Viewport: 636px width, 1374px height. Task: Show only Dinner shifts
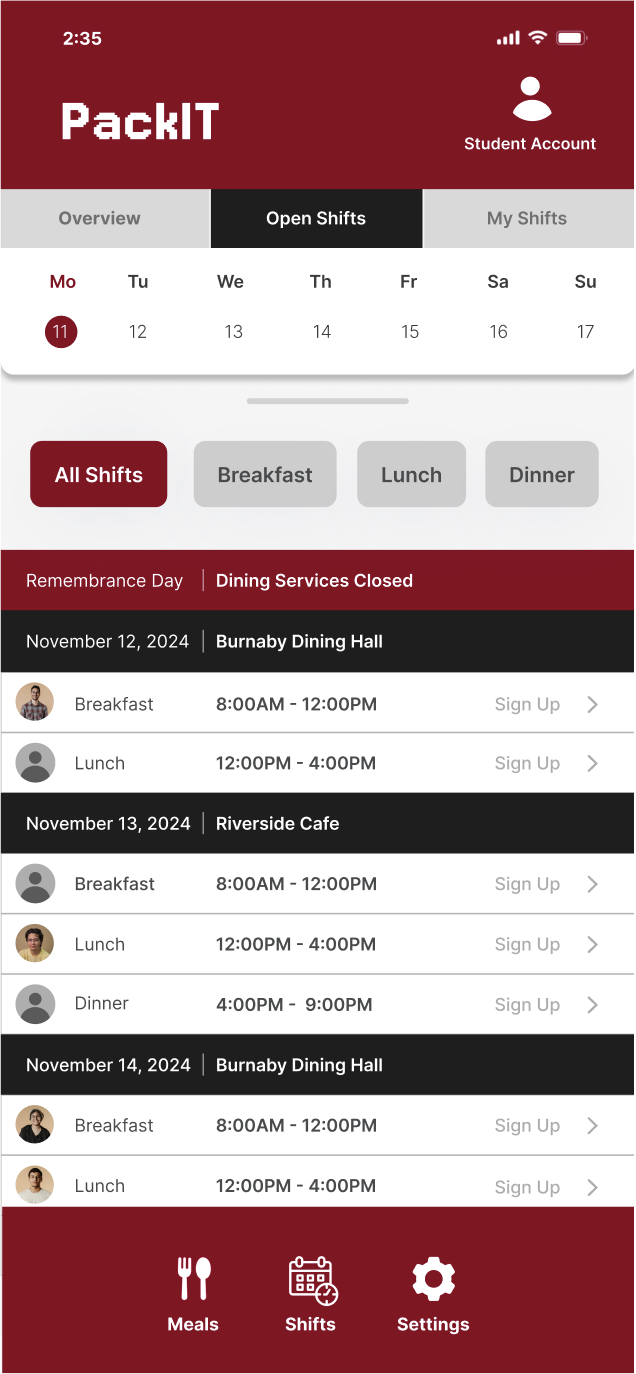[x=542, y=475]
